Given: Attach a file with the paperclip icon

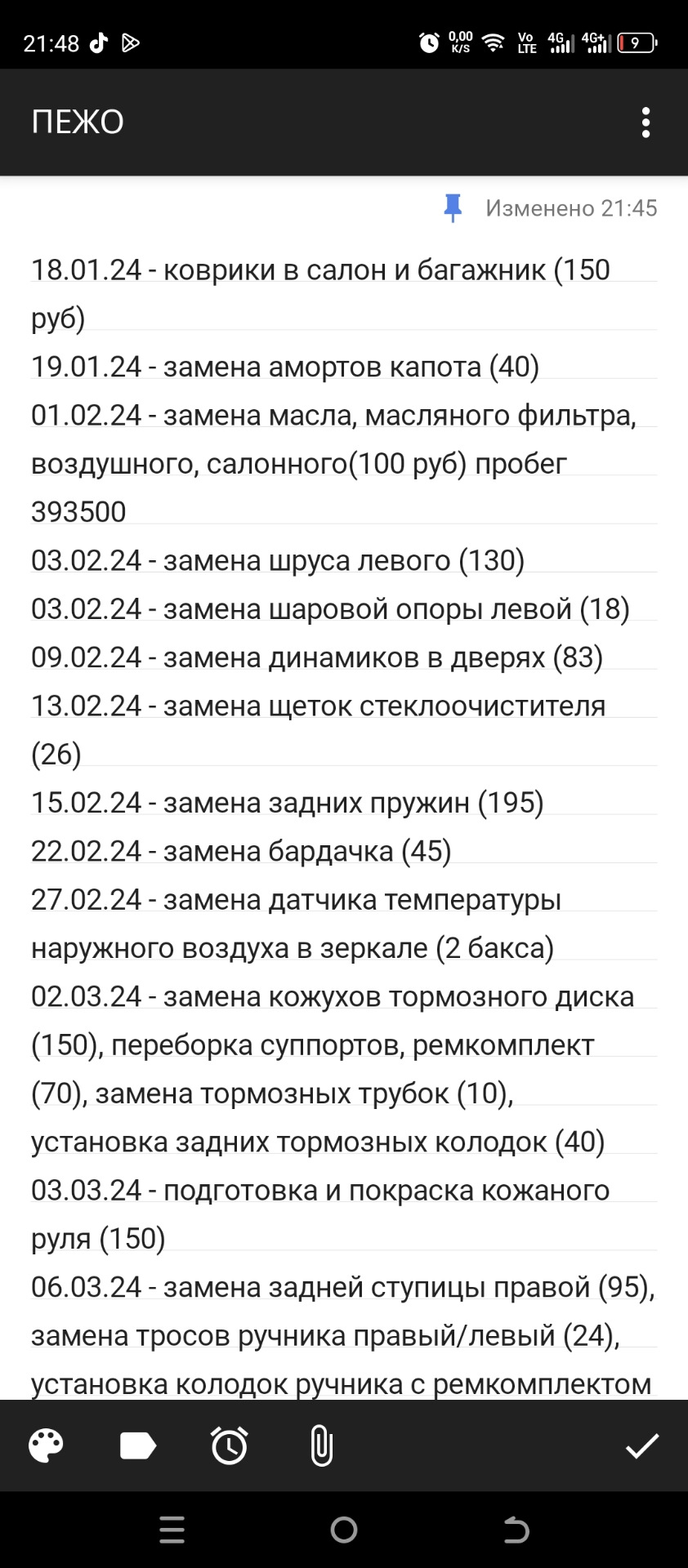Looking at the screenshot, I should tap(322, 1446).
